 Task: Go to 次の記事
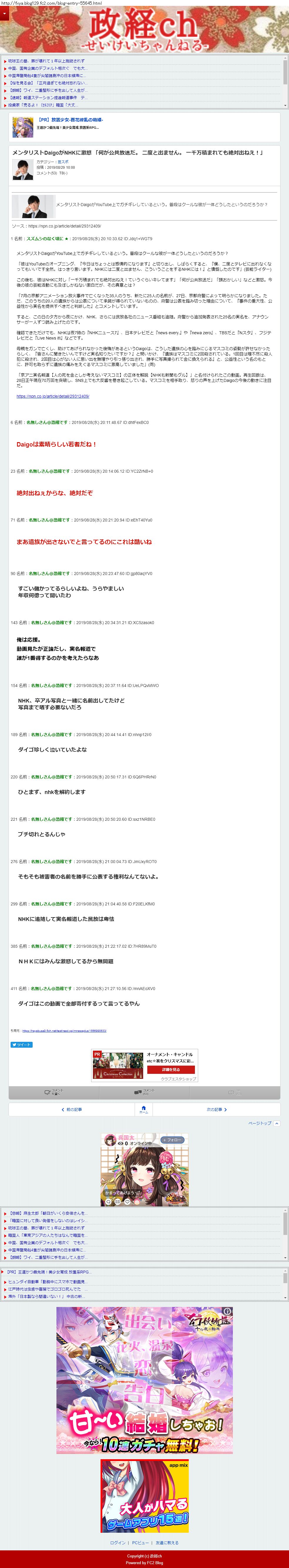[216, 1109]
